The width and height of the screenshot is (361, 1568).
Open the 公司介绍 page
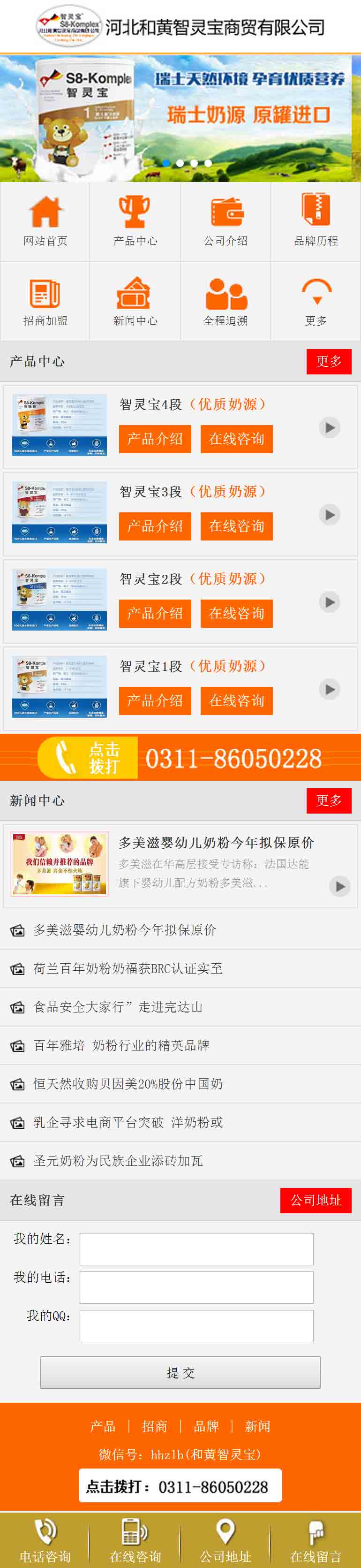tap(226, 221)
